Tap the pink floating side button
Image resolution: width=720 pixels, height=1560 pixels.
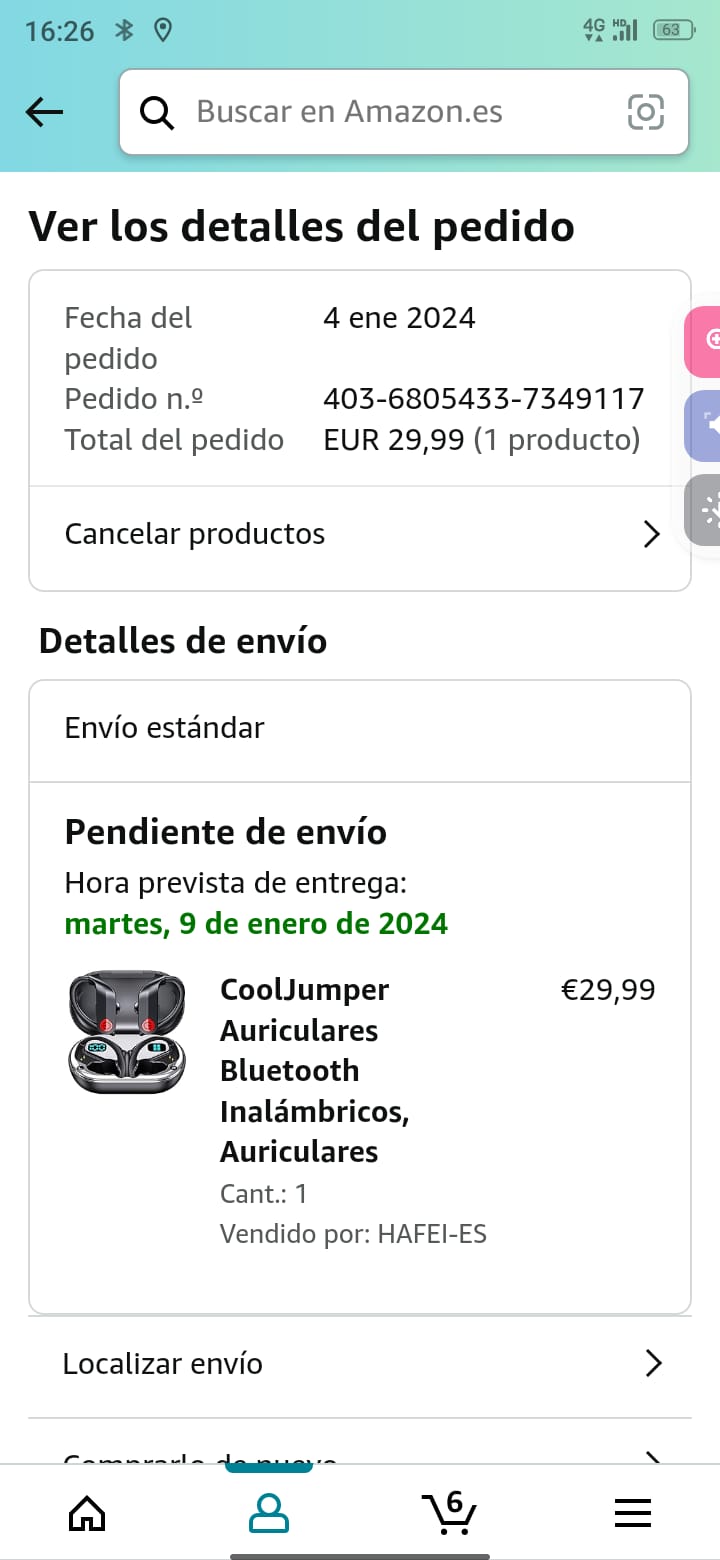(x=704, y=341)
